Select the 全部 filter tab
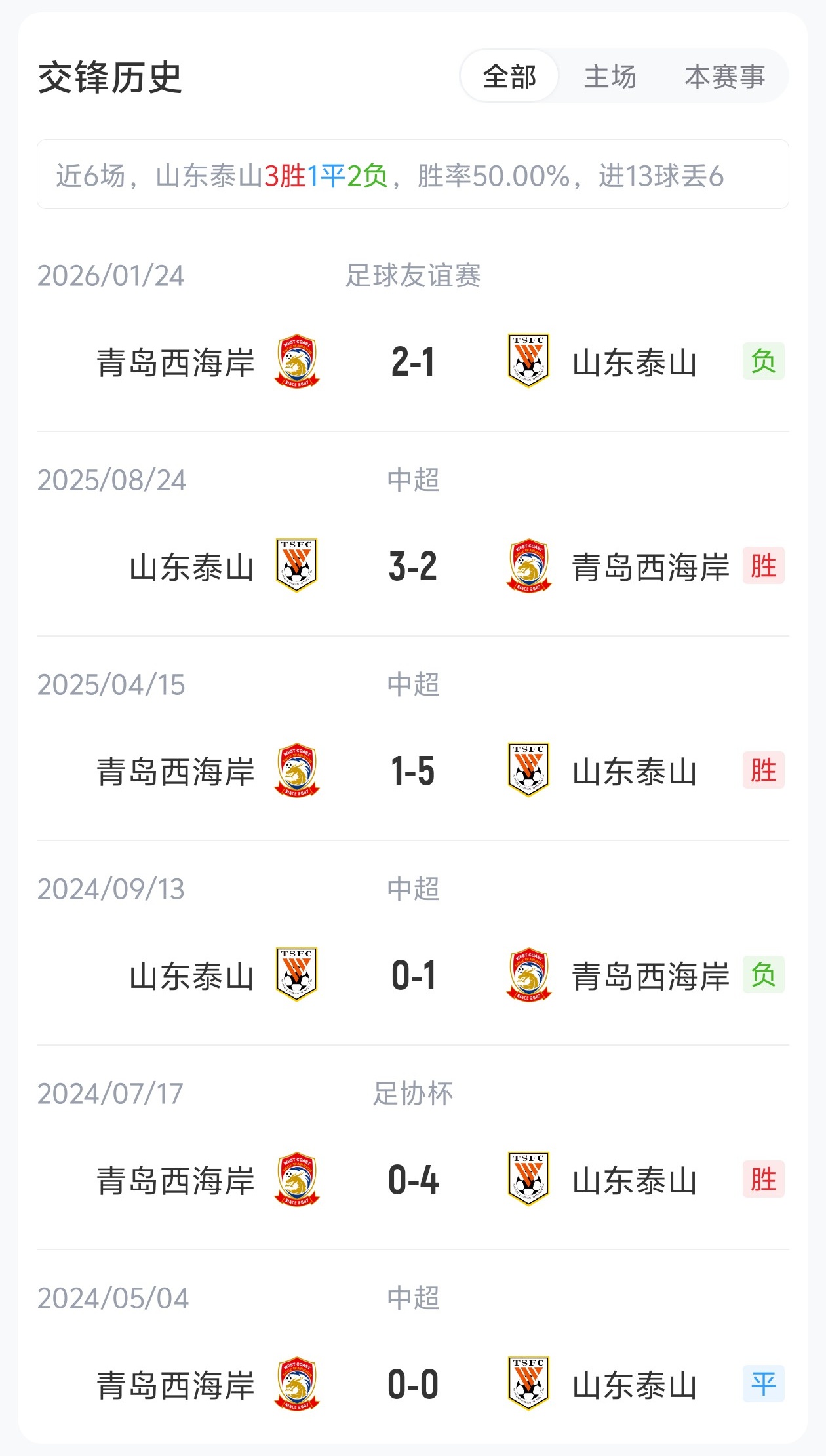 (x=509, y=76)
